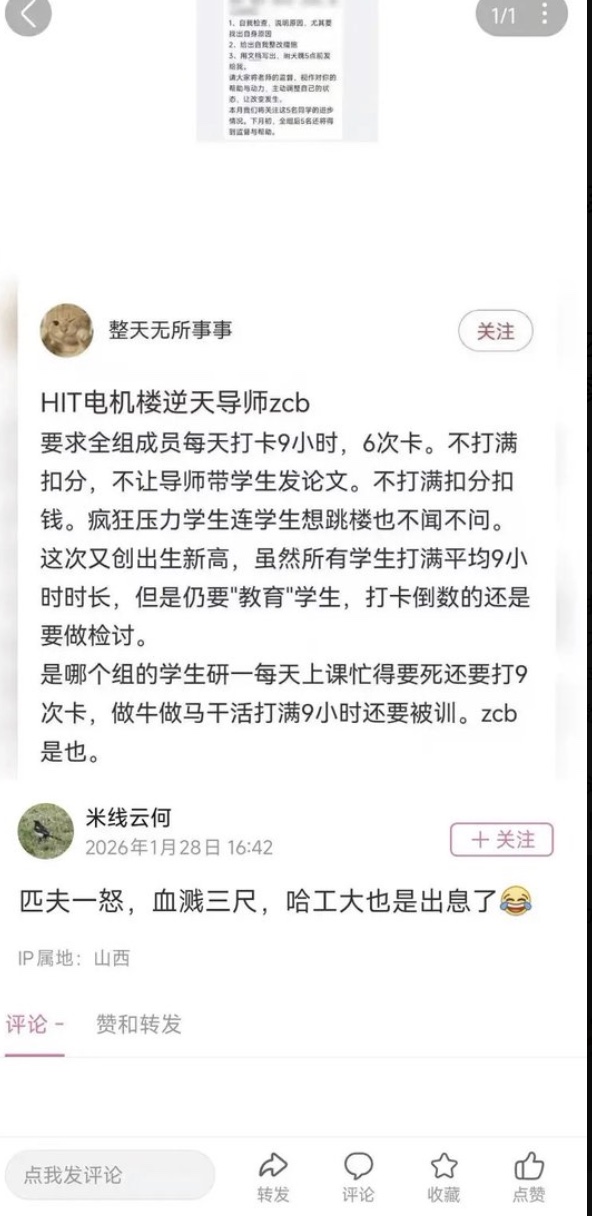Open comments with the 评论 icon

[x=358, y=1177]
